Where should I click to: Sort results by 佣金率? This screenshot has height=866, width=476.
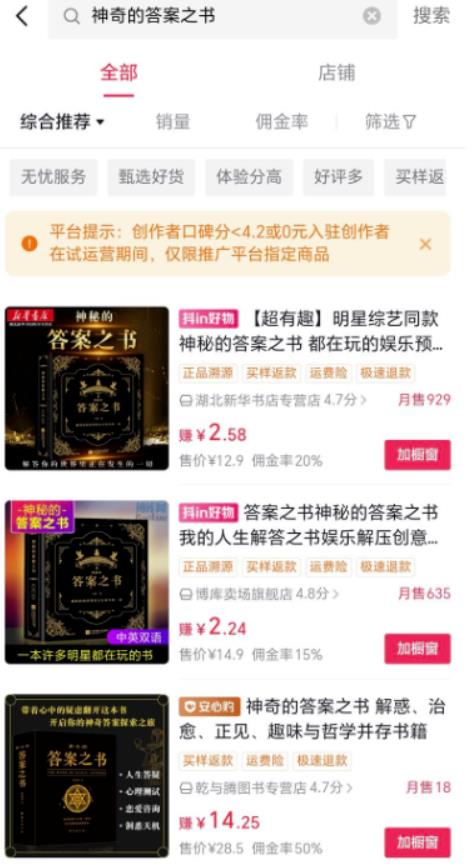[x=281, y=122]
